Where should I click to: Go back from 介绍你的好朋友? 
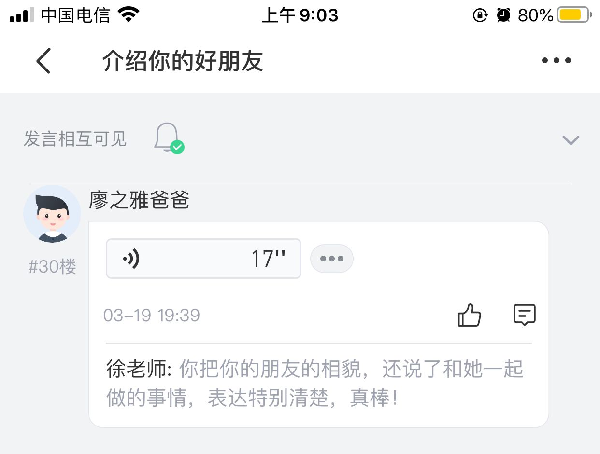pyautogui.click(x=43, y=61)
